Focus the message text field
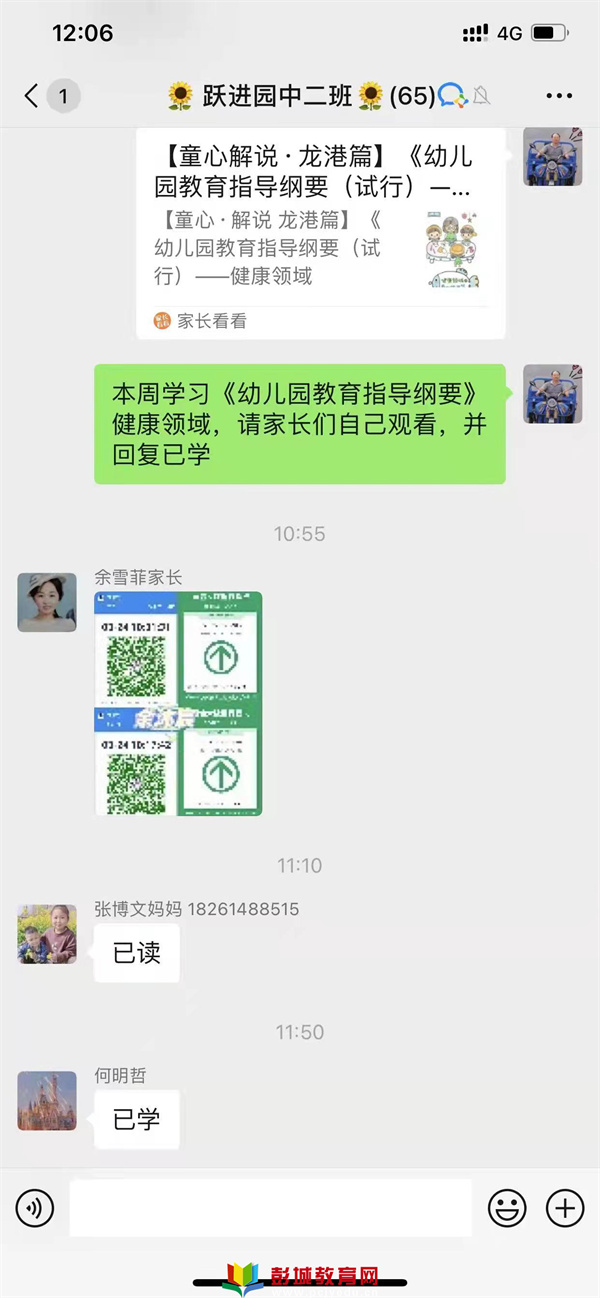The image size is (600, 1298). pyautogui.click(x=270, y=1209)
